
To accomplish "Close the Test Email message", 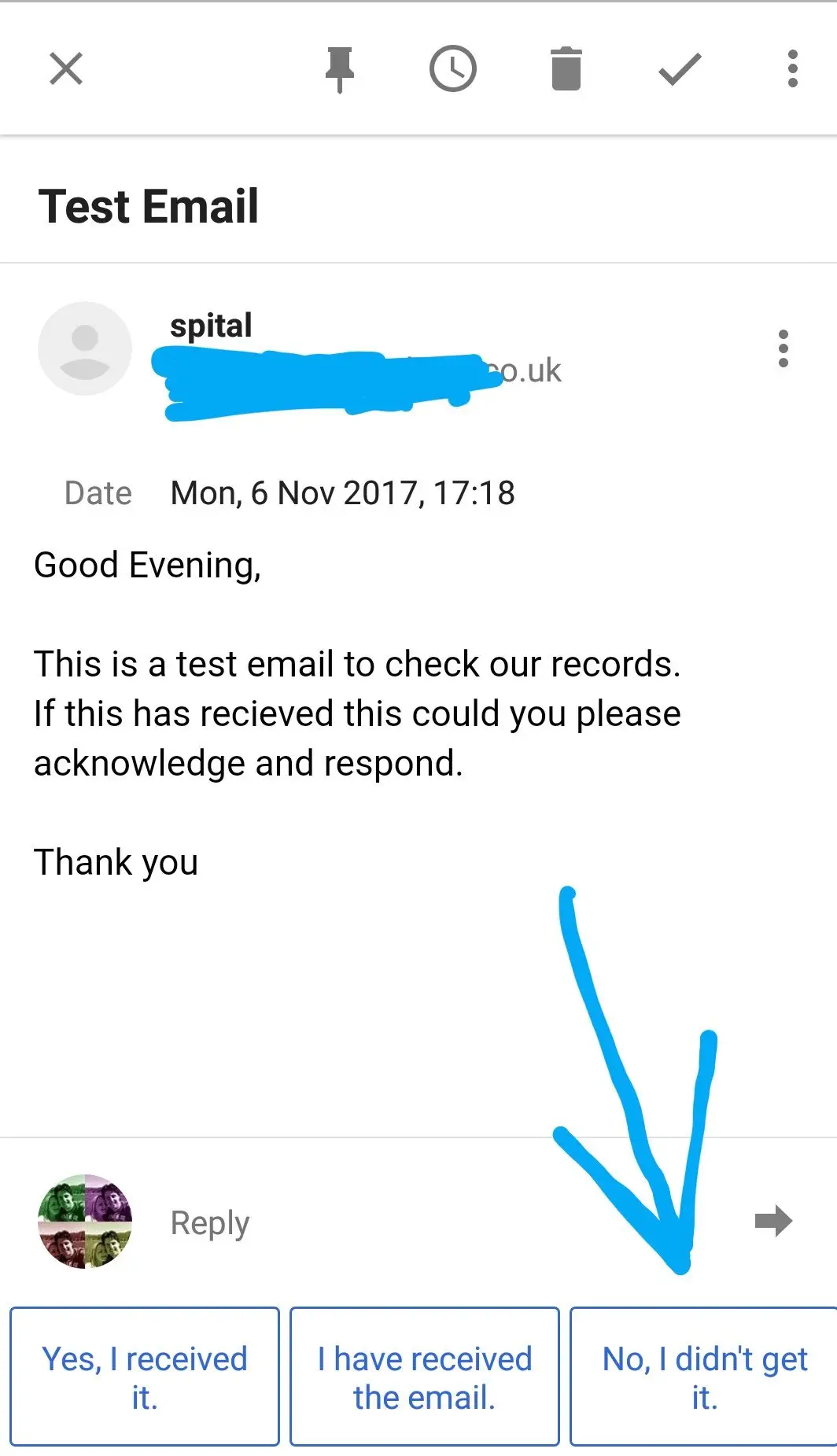I will 66,68.
